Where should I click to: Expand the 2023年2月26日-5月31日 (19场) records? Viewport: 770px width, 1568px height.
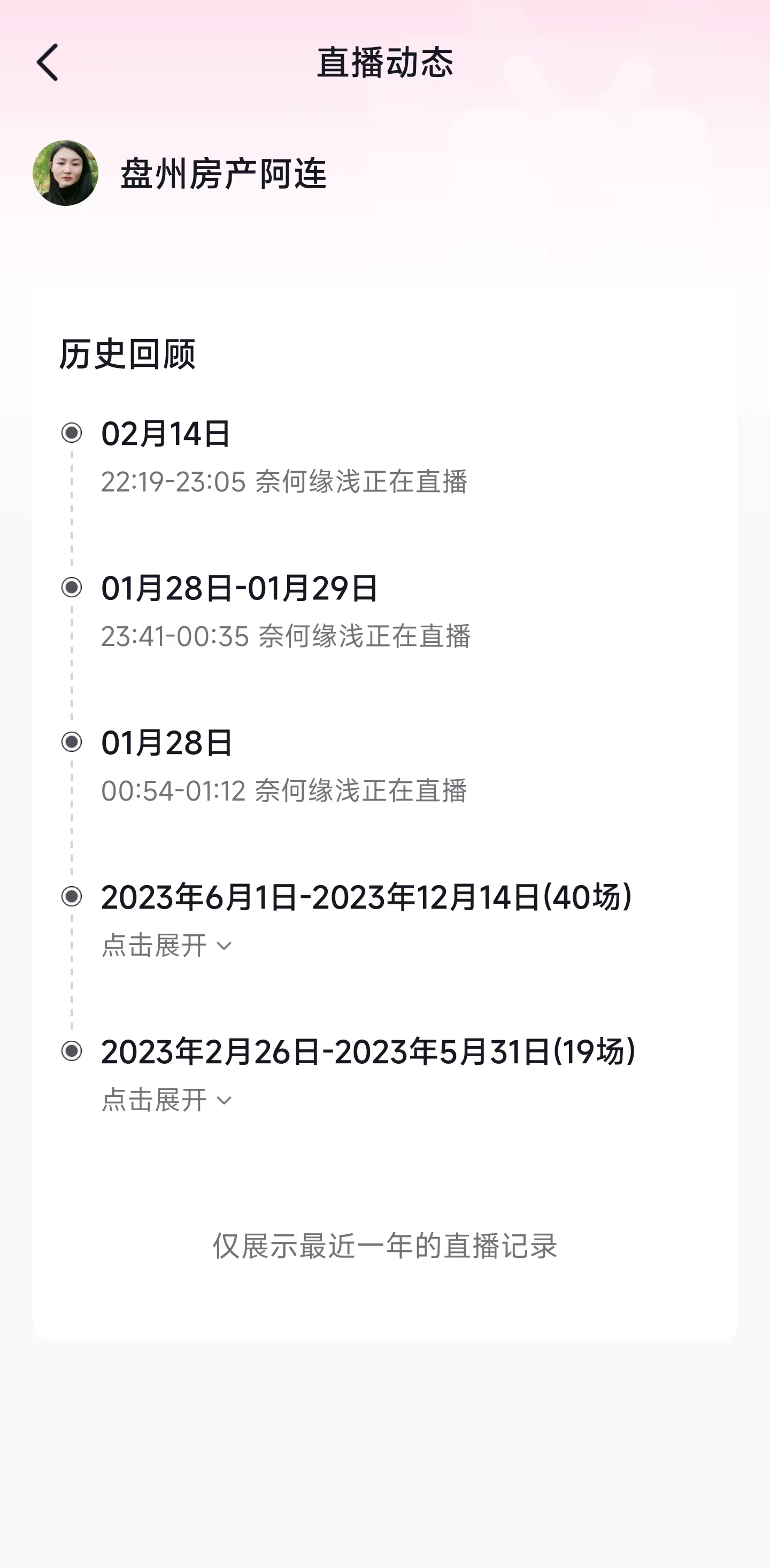click(x=167, y=1100)
